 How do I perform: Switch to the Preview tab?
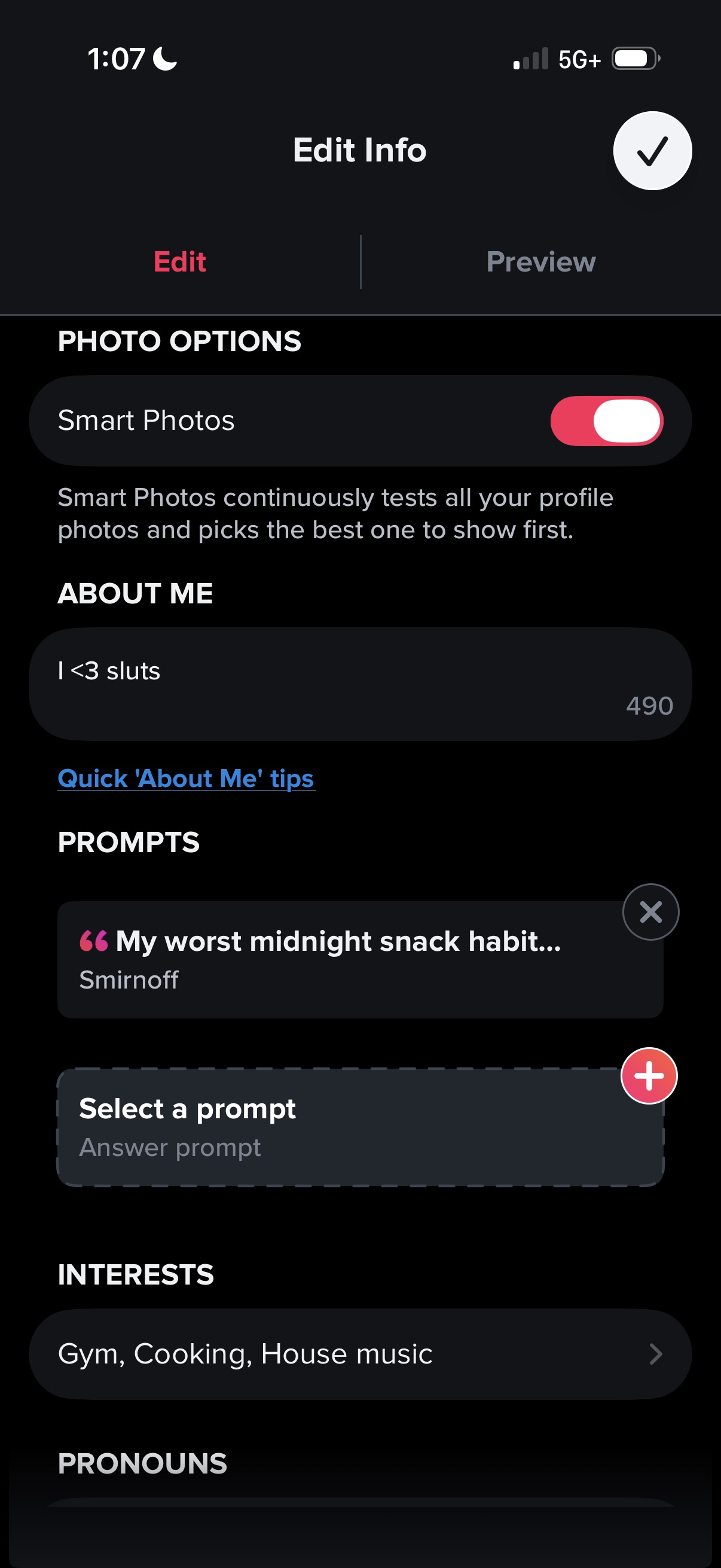pyautogui.click(x=540, y=262)
